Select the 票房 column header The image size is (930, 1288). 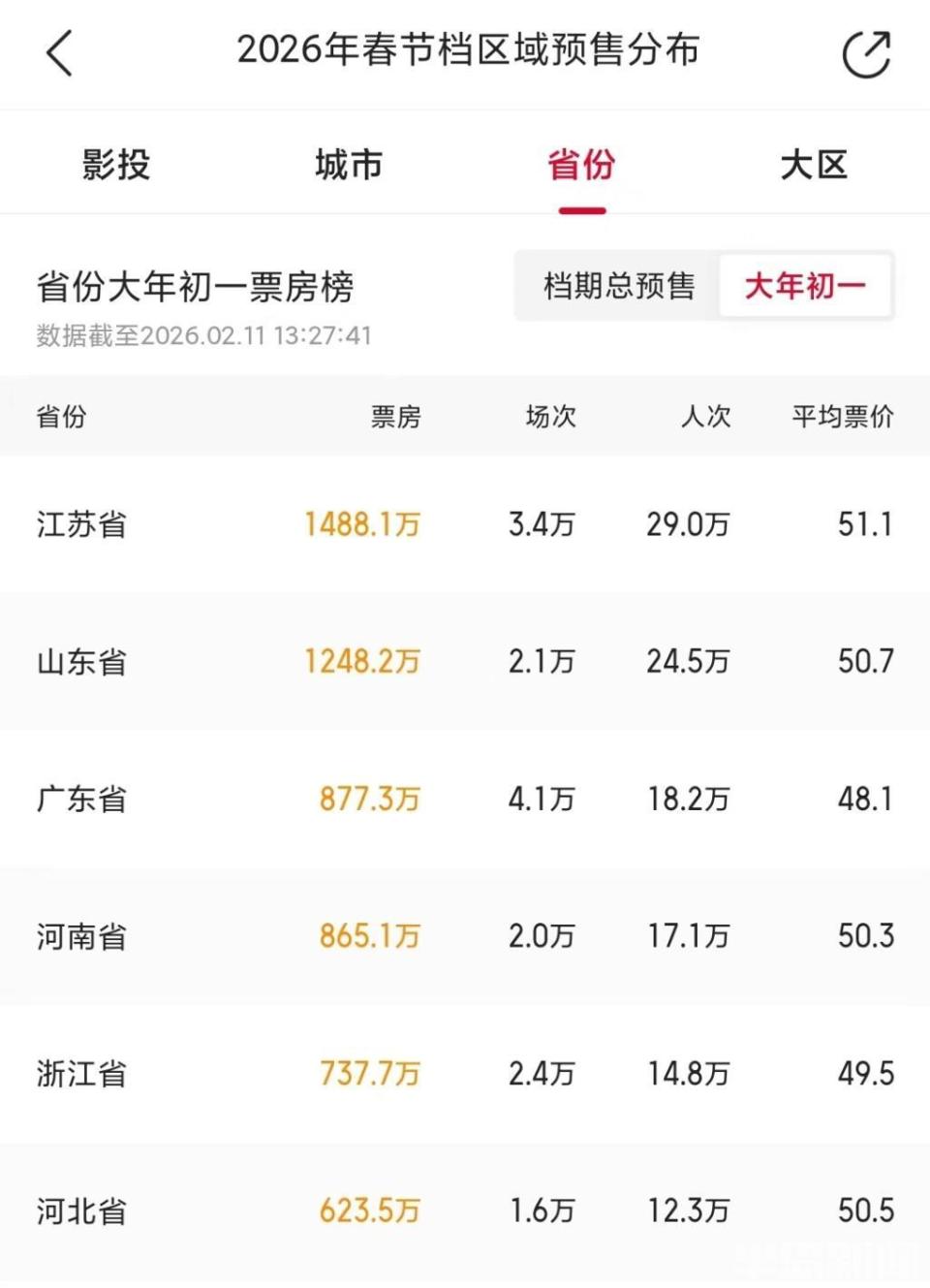[x=393, y=418]
